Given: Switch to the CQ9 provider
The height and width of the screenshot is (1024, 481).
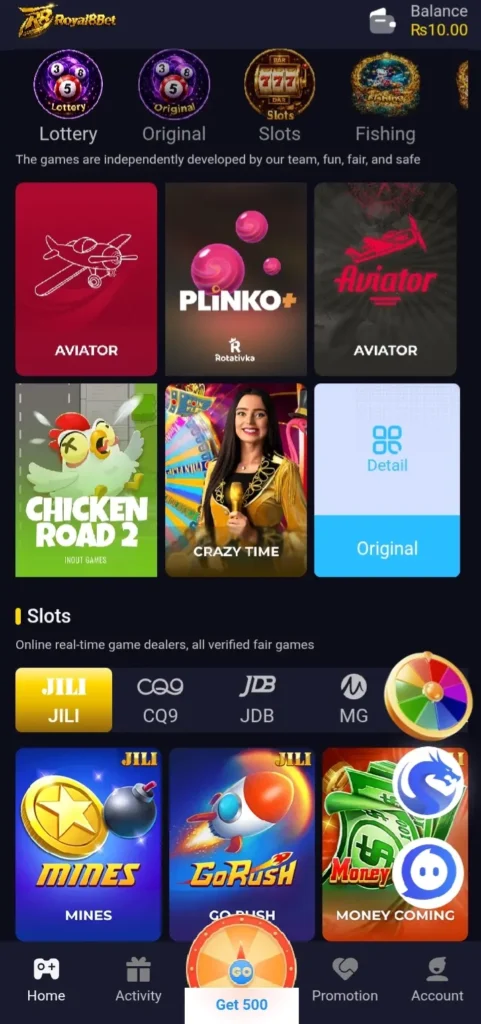Looking at the screenshot, I should tap(160, 699).
